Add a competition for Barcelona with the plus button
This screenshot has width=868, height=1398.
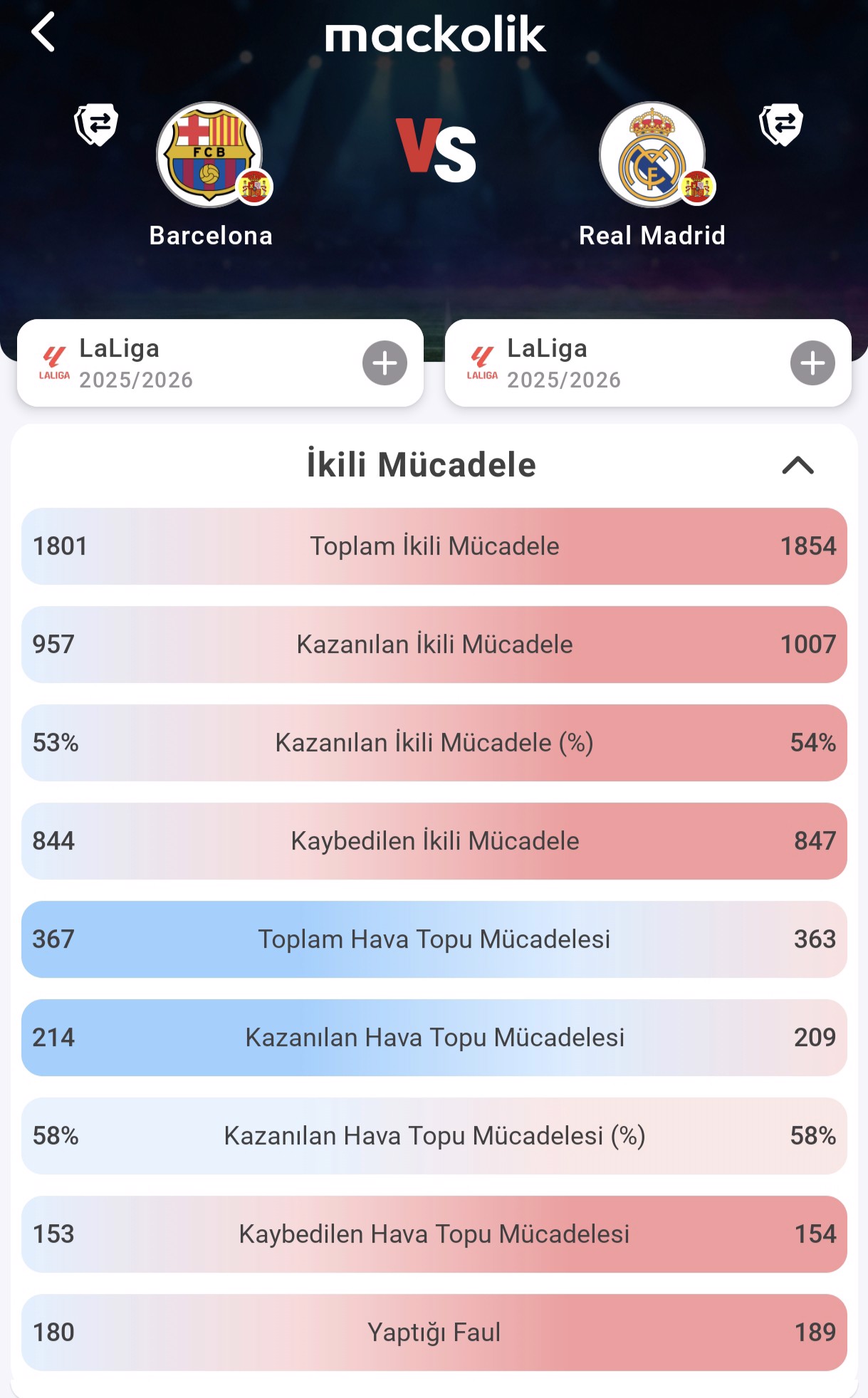tap(385, 363)
